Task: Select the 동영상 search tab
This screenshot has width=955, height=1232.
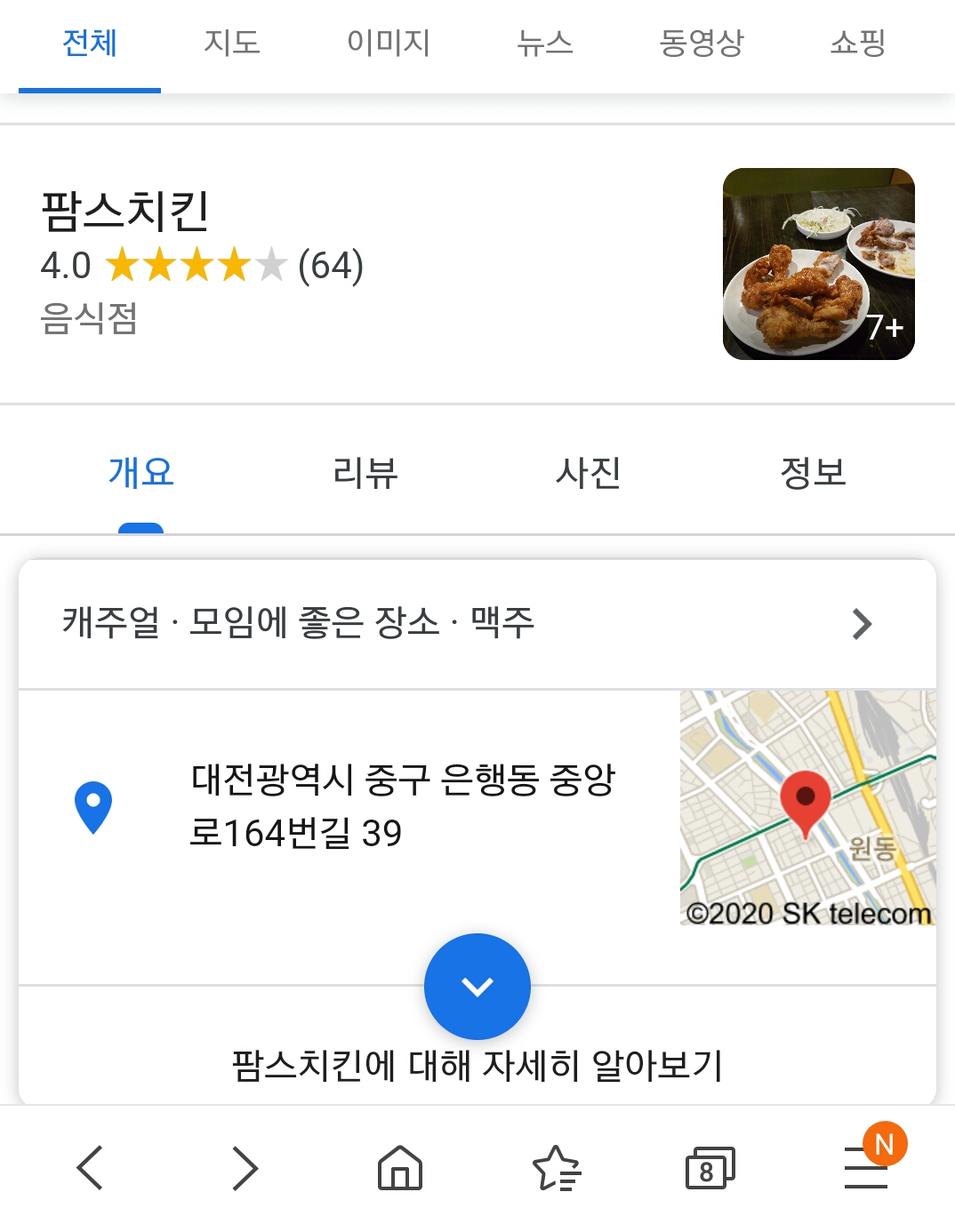Action: pos(702,43)
